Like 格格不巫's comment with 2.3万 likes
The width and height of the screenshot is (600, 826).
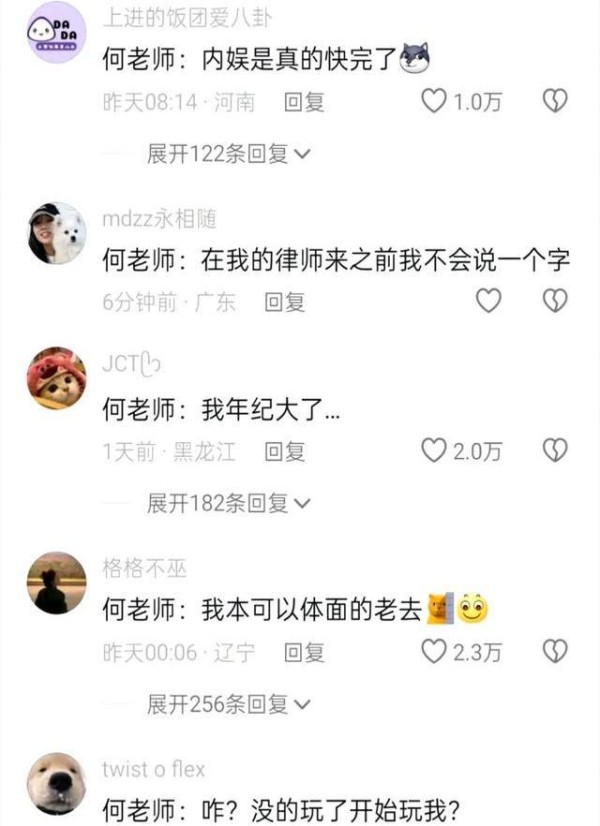coord(433,652)
